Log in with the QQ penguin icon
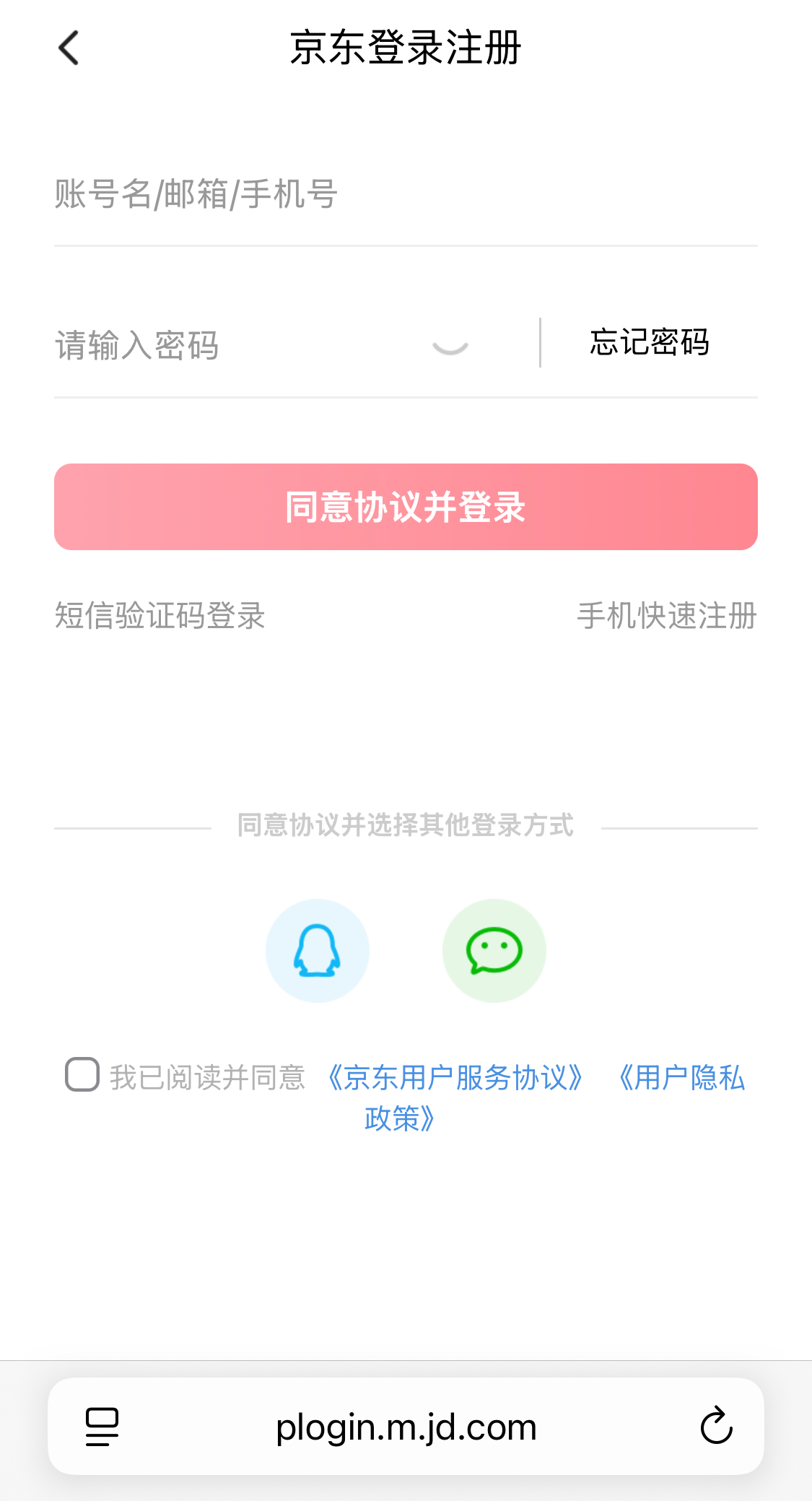Image resolution: width=812 pixels, height=1501 pixels. 318,951
